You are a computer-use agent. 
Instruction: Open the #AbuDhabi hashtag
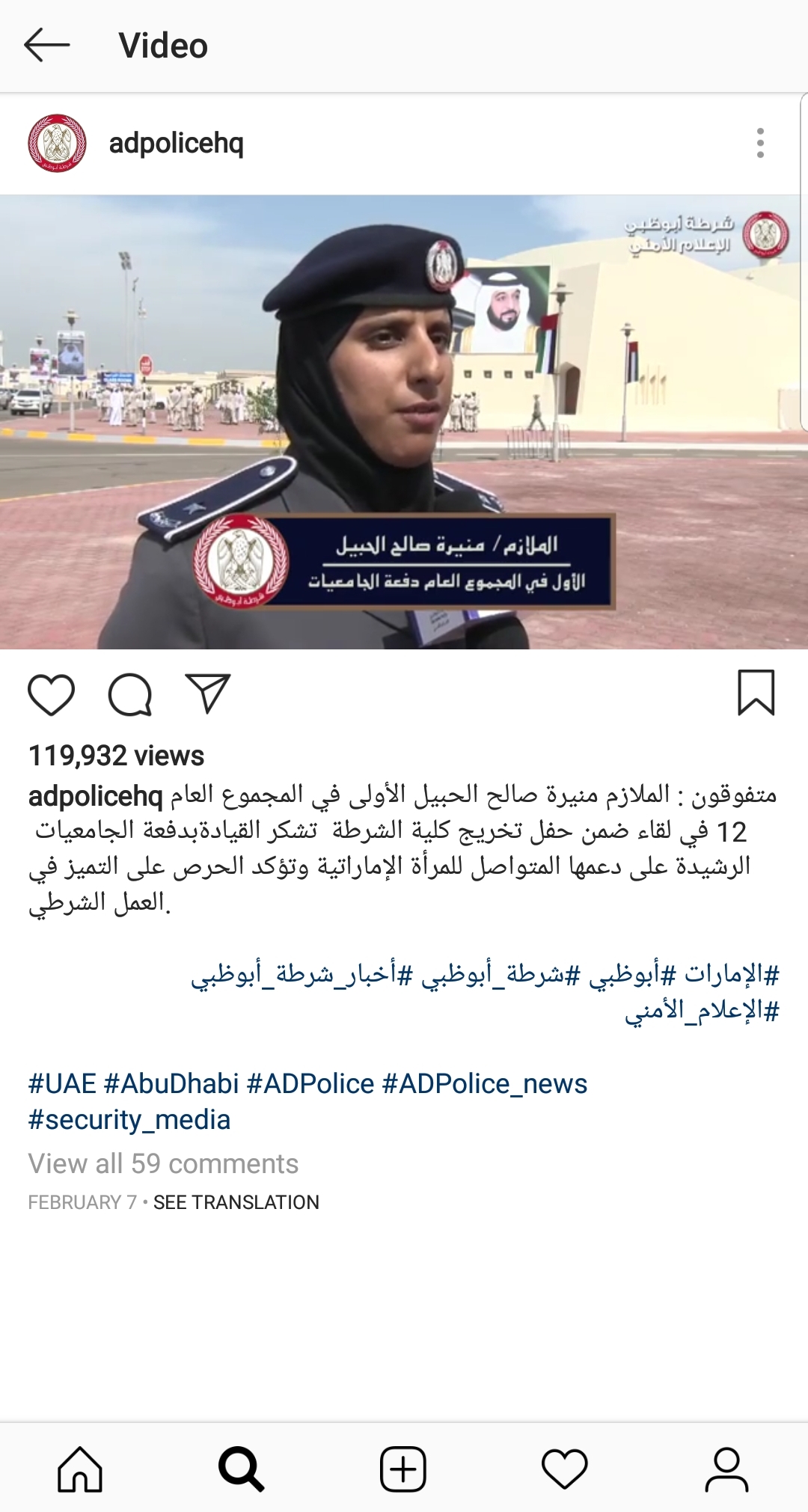click(x=171, y=1083)
